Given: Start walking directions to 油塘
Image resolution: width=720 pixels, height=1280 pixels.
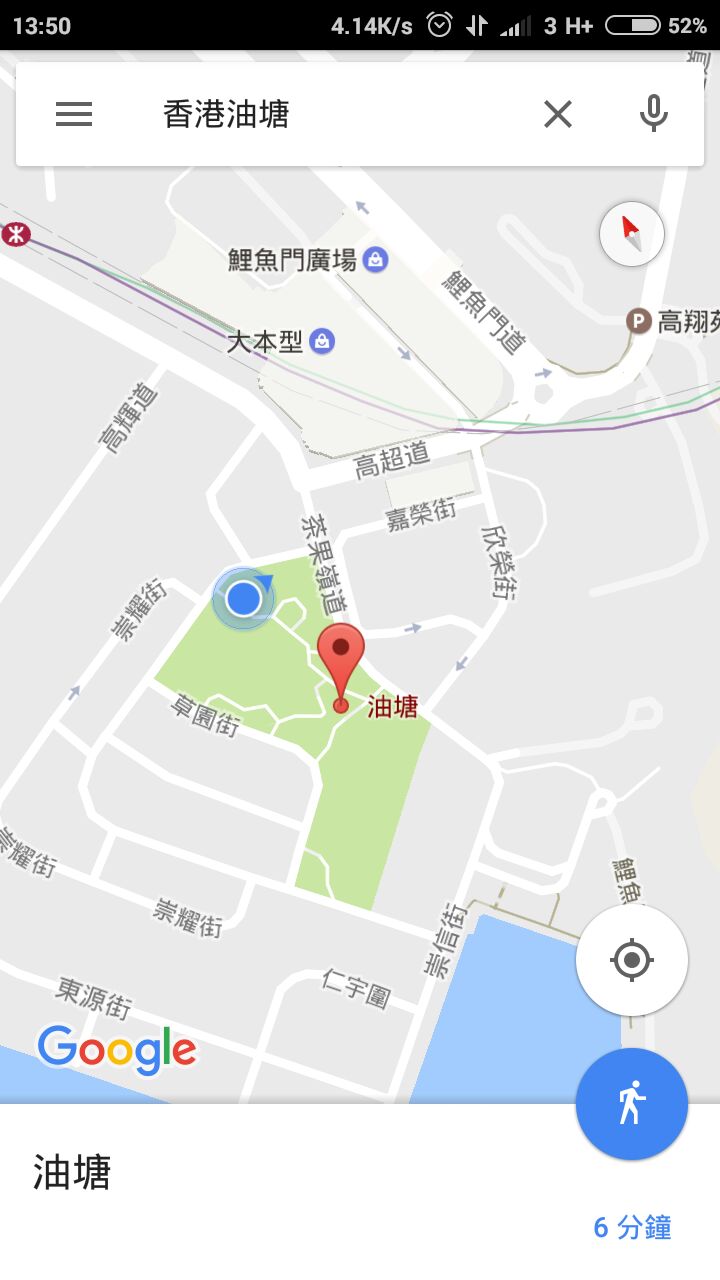Looking at the screenshot, I should click(x=632, y=1104).
